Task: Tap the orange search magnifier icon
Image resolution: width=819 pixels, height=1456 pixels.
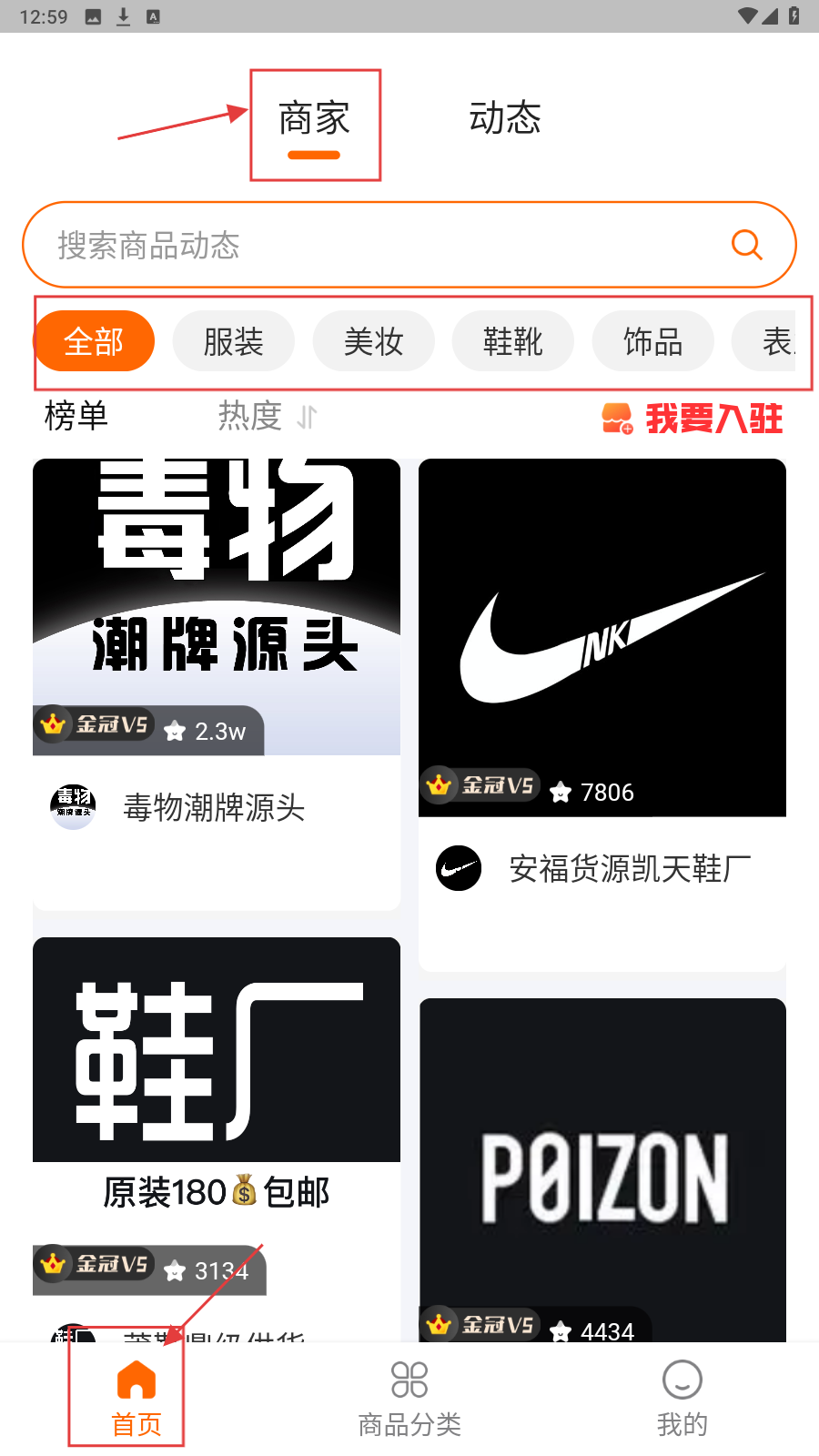Action: [x=746, y=245]
